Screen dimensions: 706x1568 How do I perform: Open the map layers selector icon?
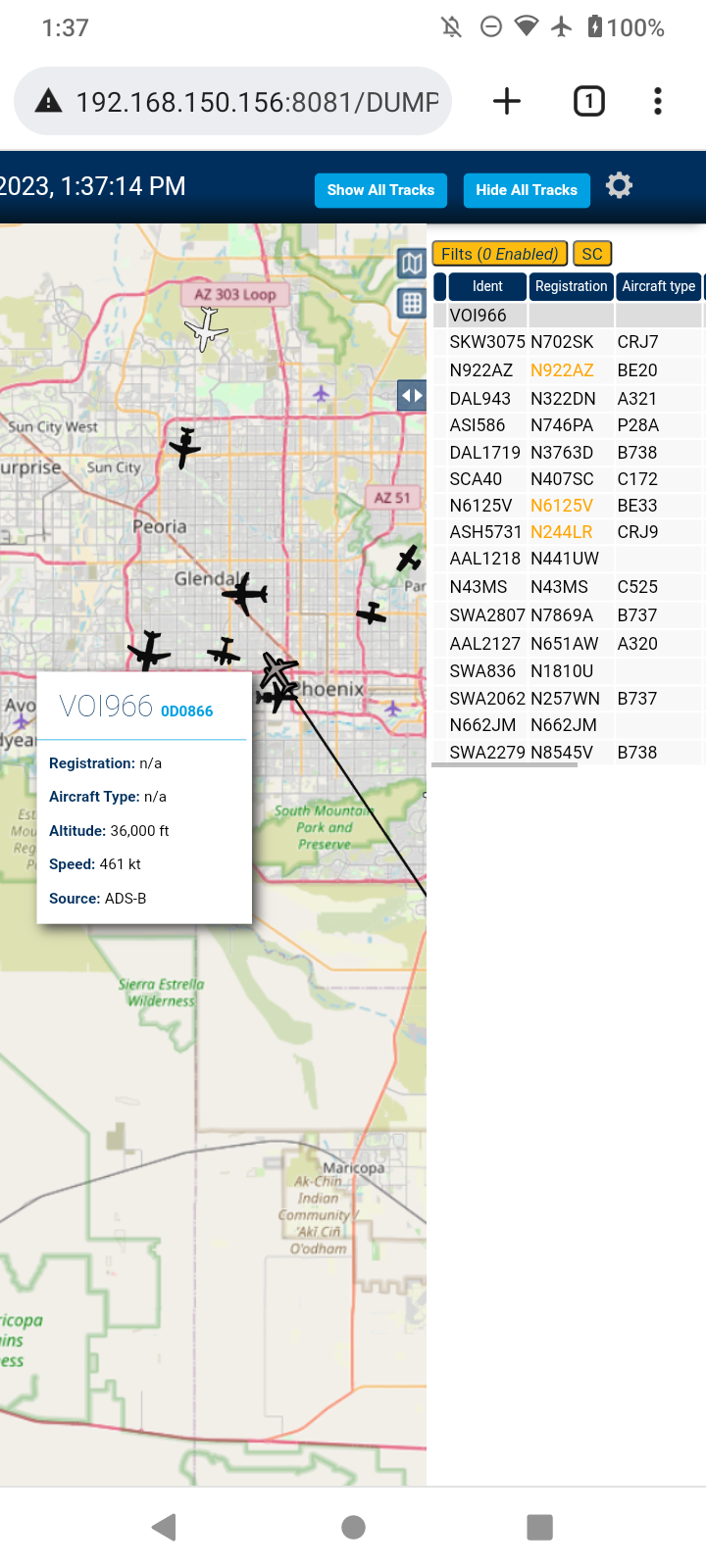[412, 263]
